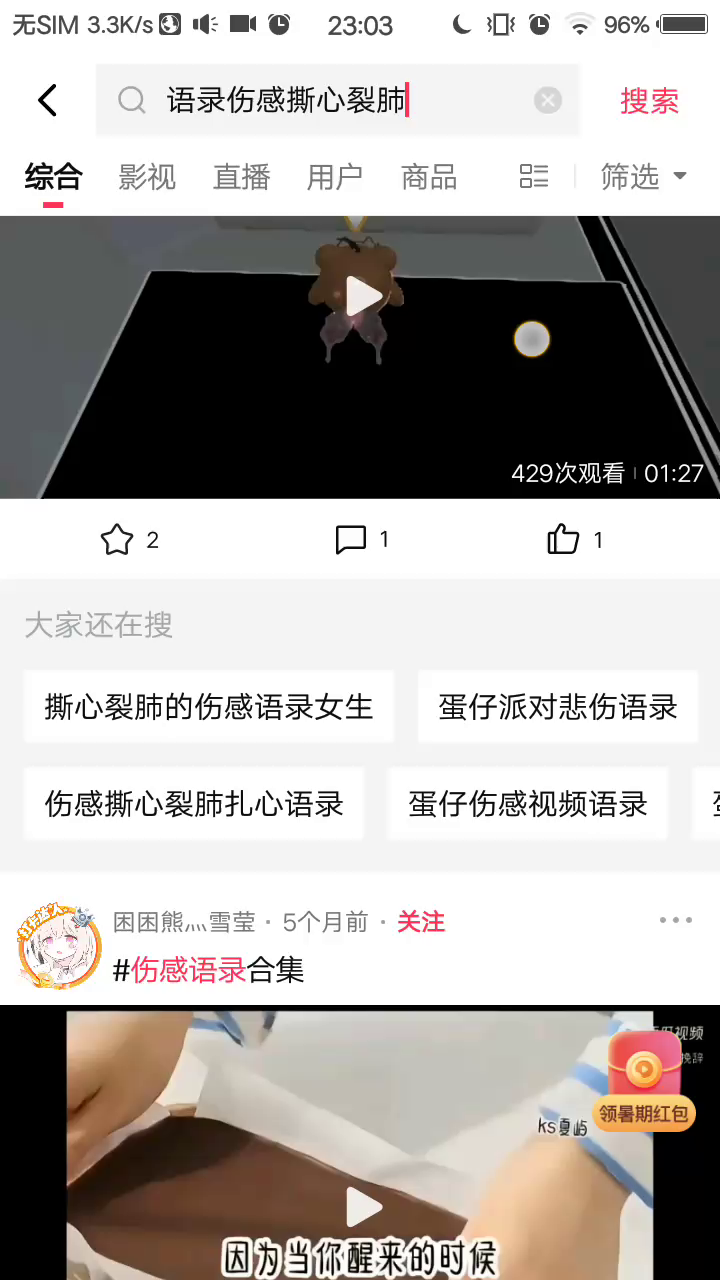Viewport: 720px width, 1280px height.
Task: Select the 商品 tab
Action: (429, 177)
